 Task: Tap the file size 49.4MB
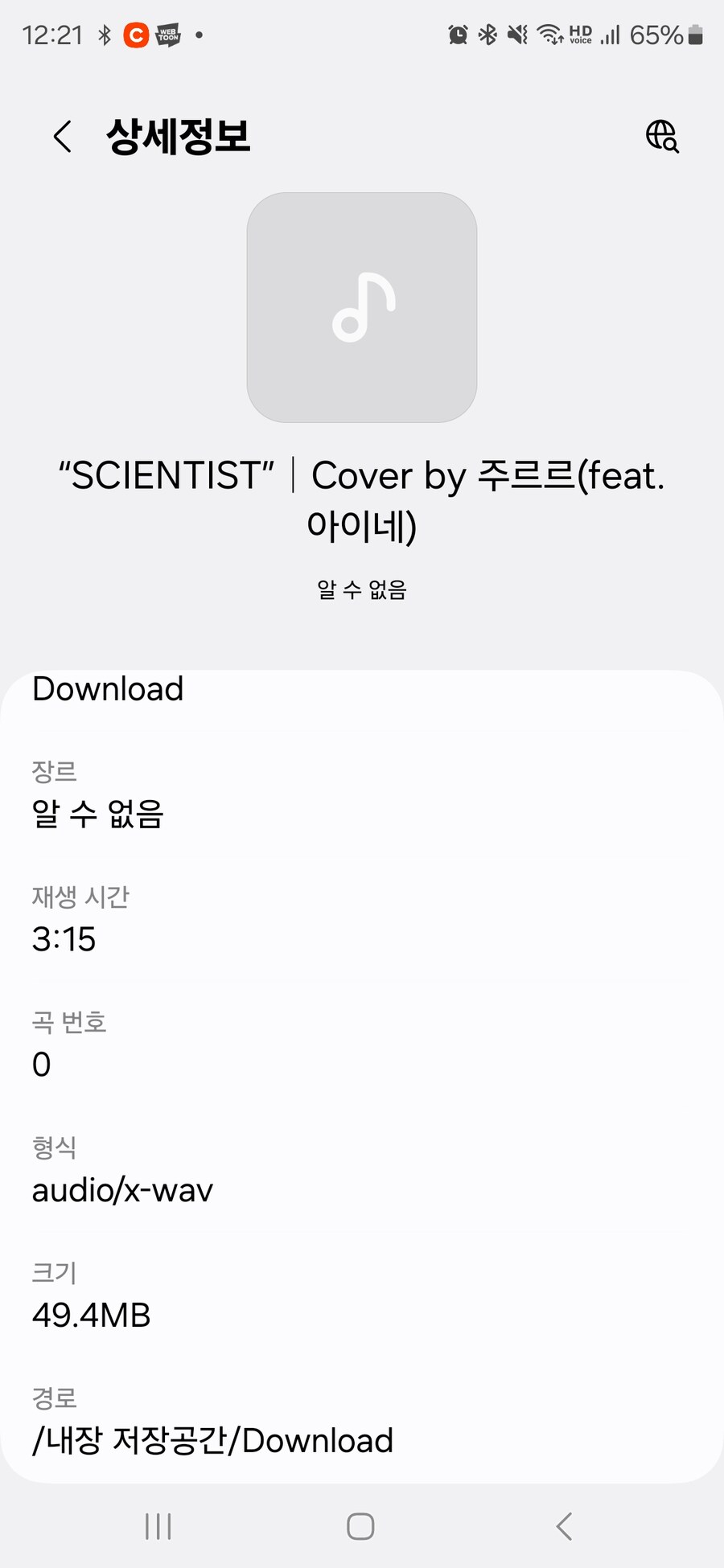[91, 1316]
